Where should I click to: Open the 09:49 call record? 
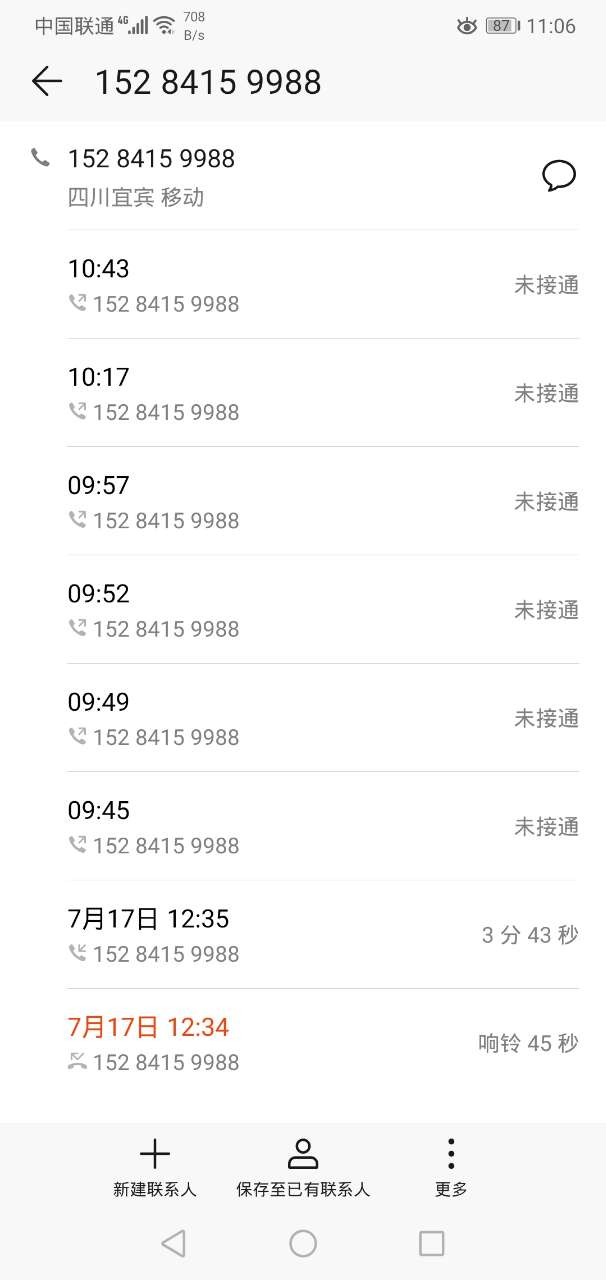pos(323,717)
